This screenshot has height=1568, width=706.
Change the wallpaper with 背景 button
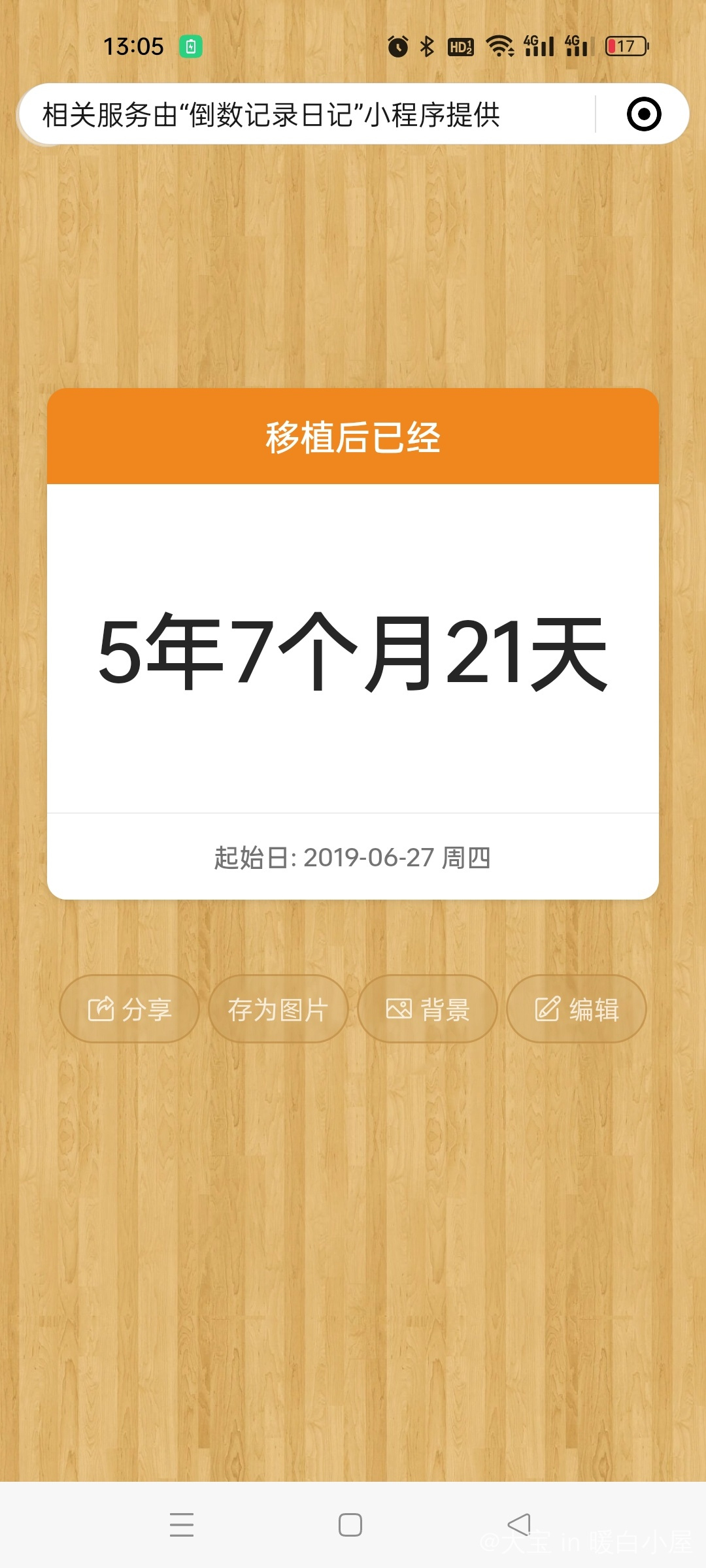pyautogui.click(x=428, y=1009)
